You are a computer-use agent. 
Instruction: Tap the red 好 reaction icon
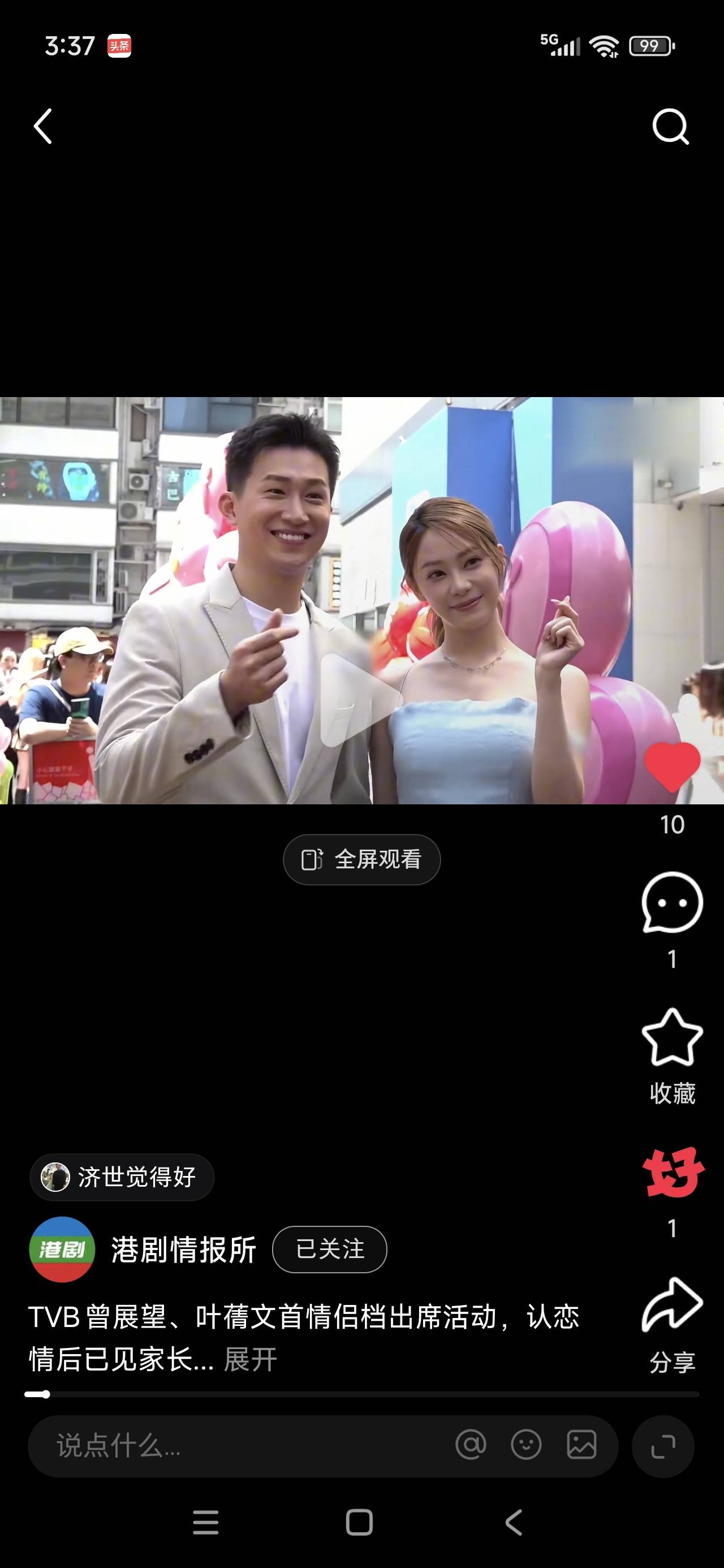(672, 1173)
